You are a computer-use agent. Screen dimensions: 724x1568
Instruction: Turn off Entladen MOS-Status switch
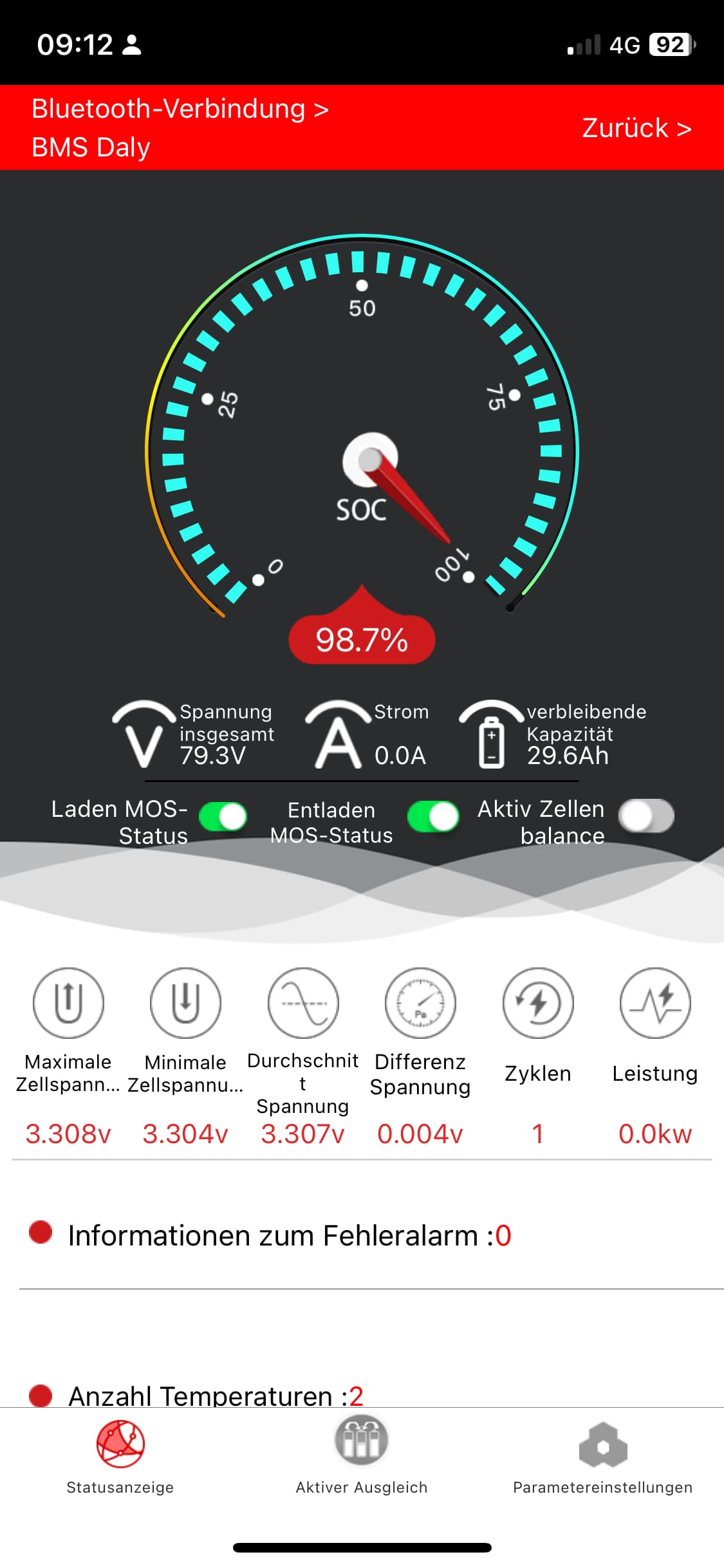[x=433, y=817]
